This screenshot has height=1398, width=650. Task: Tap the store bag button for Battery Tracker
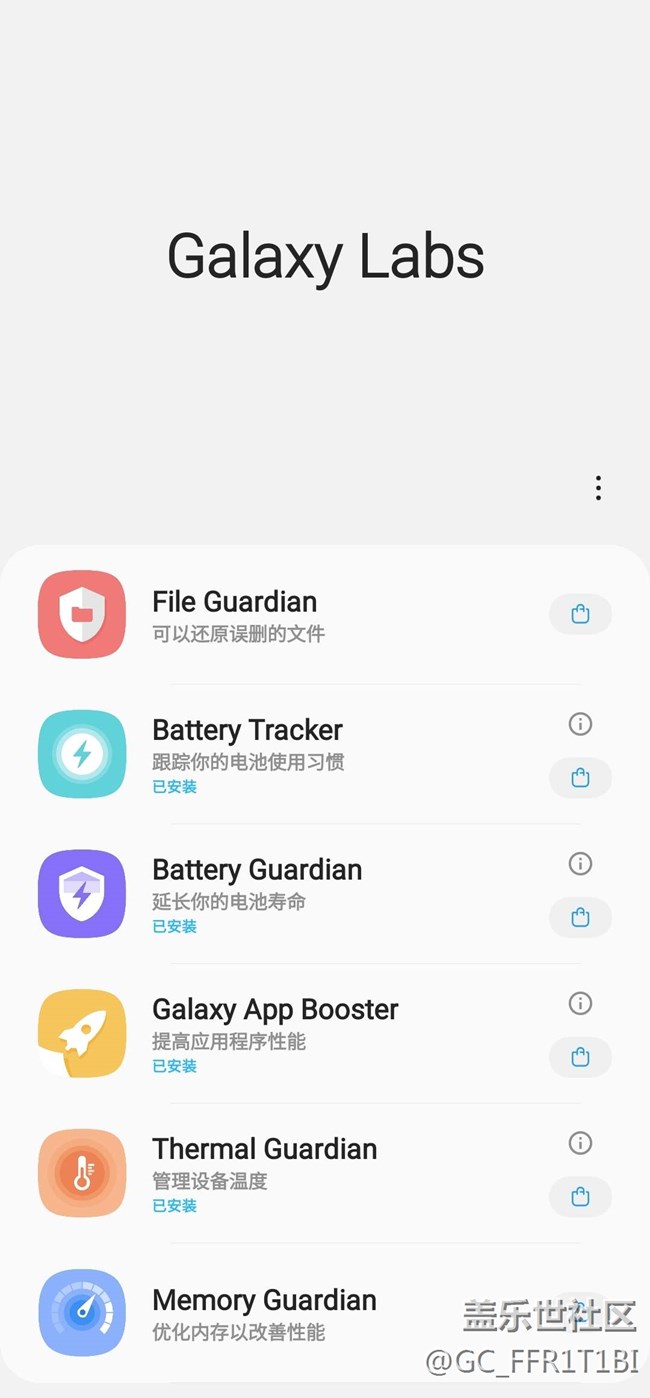(x=580, y=777)
